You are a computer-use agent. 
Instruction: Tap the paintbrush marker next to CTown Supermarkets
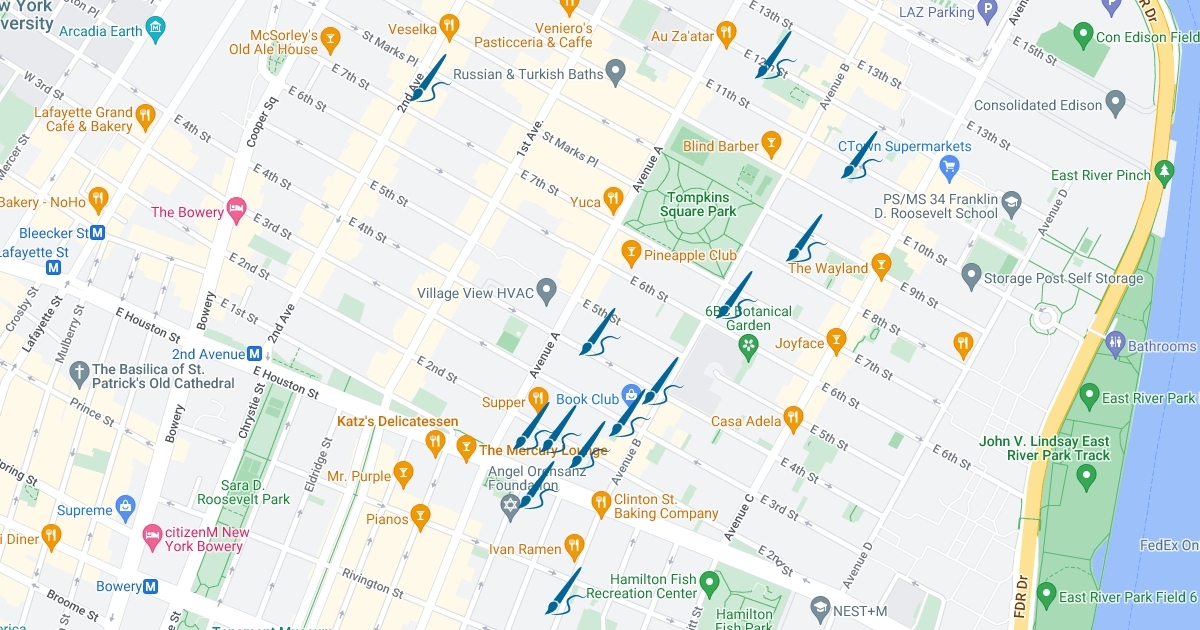point(859,155)
